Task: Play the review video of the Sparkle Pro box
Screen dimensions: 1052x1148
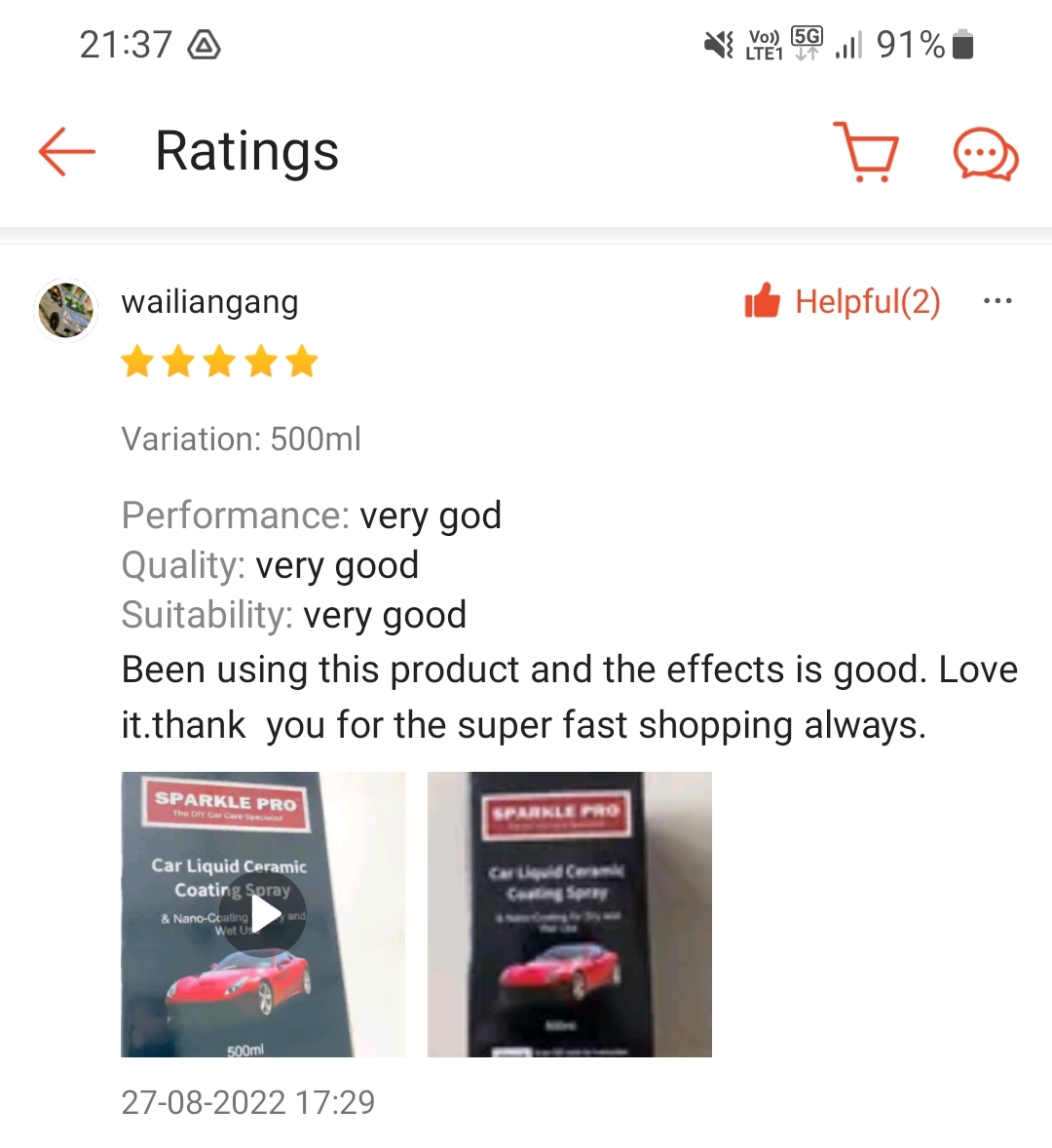Action: 263,914
